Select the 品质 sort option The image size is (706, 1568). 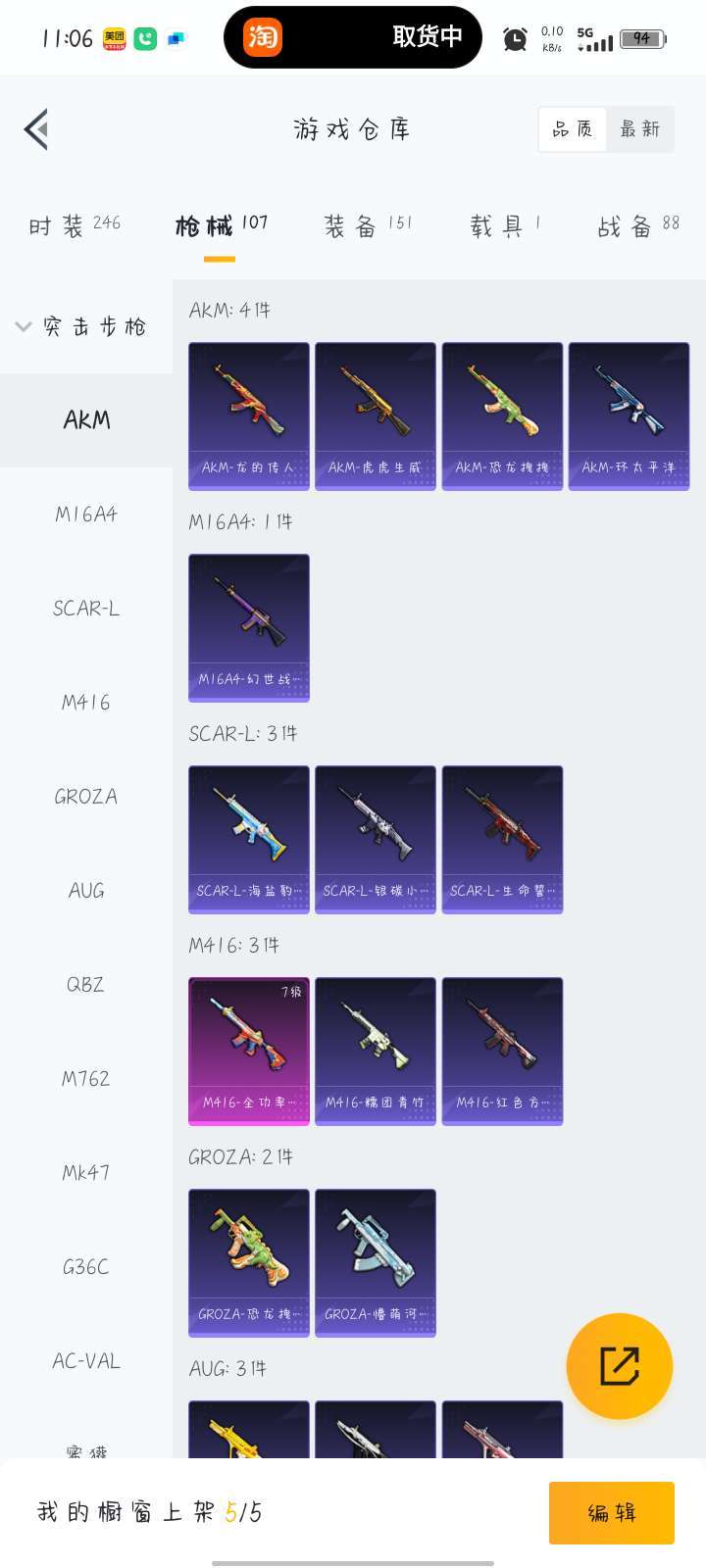coord(573,129)
